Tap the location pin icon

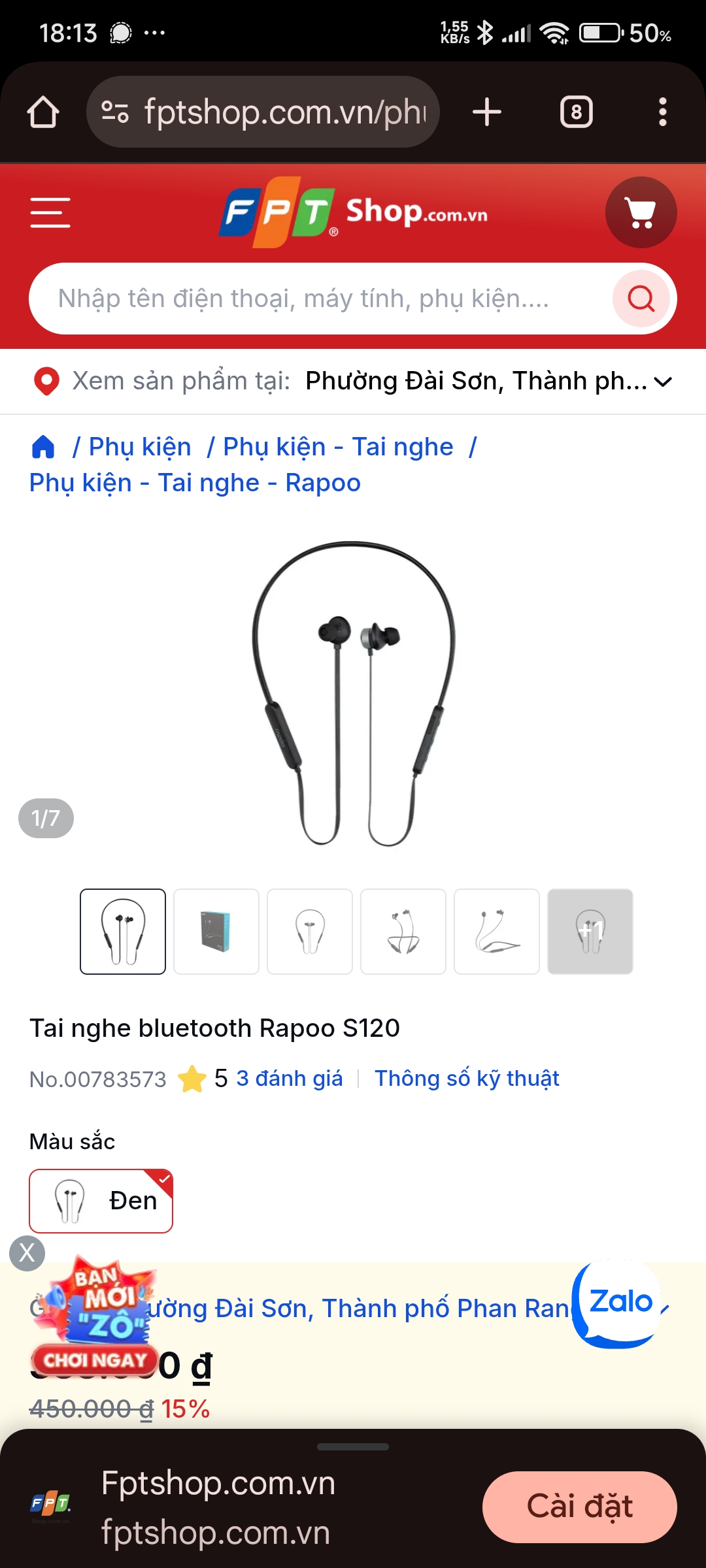46,381
